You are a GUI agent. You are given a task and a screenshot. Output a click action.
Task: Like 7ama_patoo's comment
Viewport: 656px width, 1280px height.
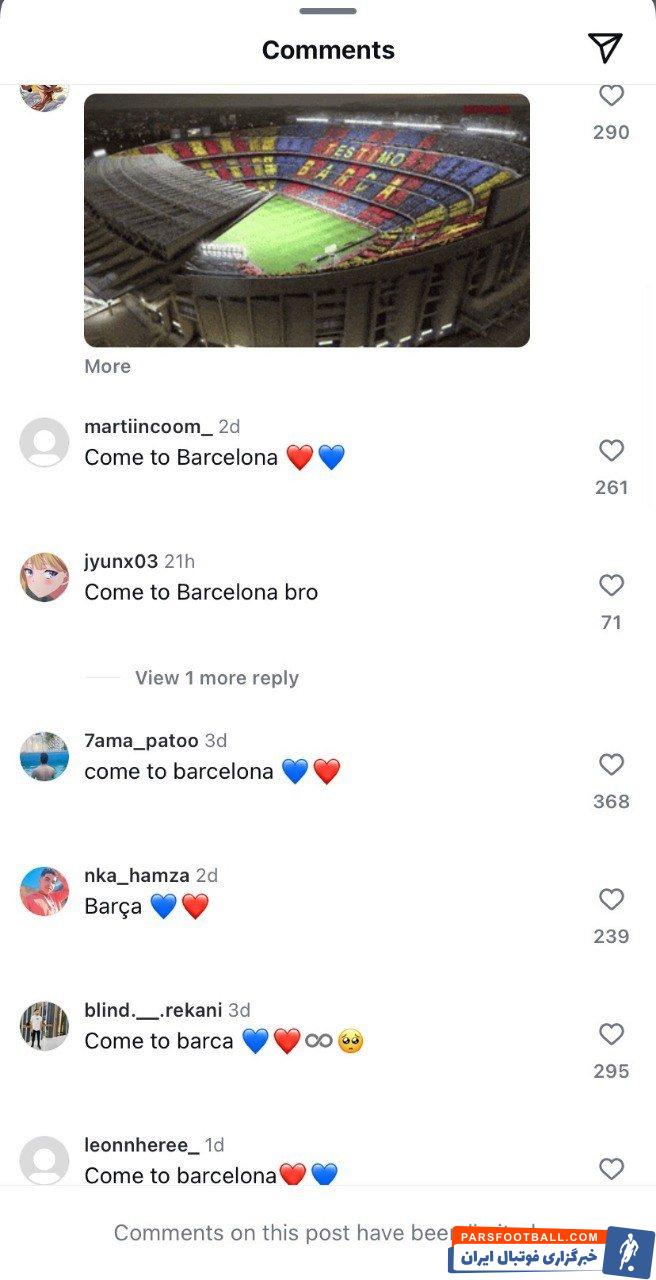click(x=611, y=765)
